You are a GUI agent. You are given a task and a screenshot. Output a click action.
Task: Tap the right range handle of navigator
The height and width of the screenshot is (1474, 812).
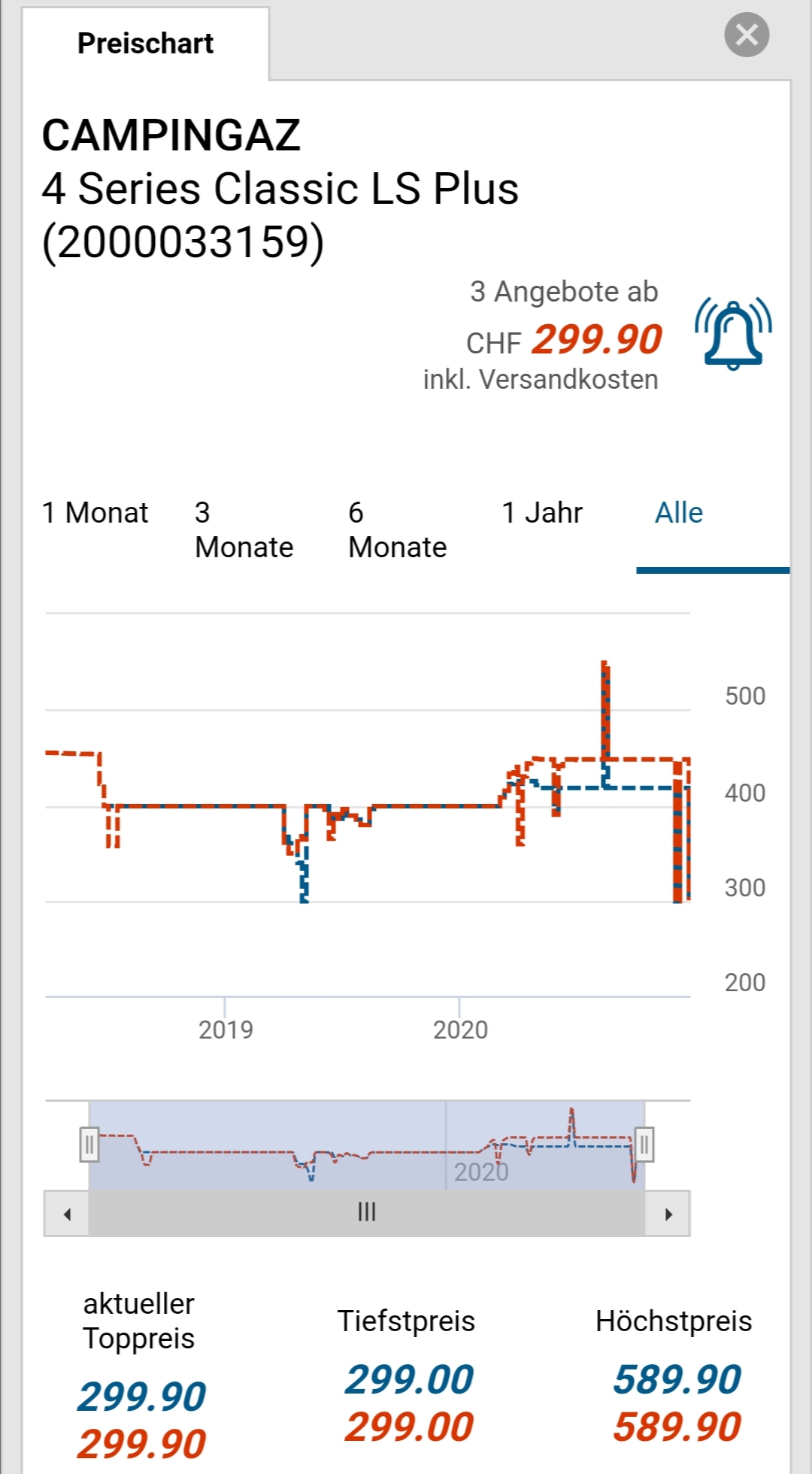click(x=644, y=1145)
